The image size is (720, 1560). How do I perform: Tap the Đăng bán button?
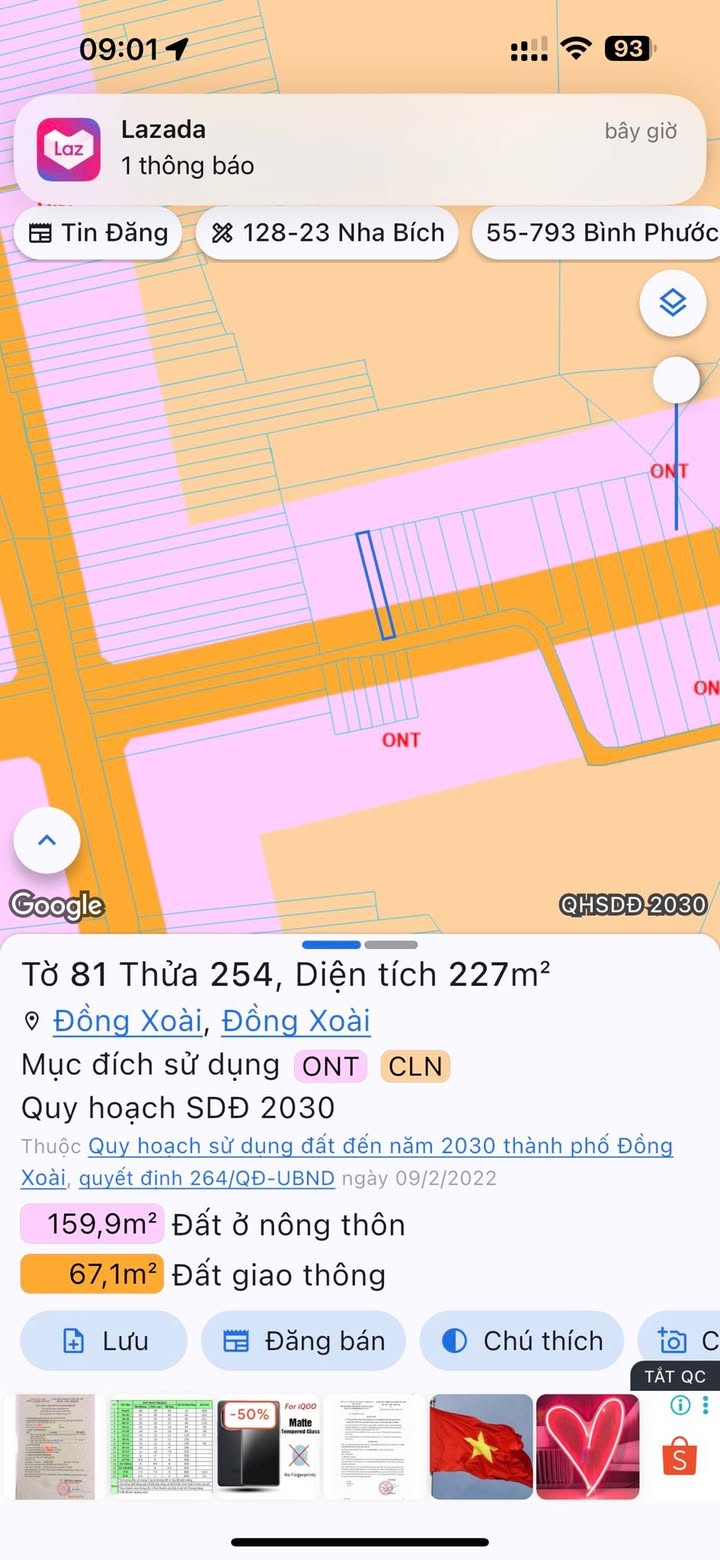point(303,1341)
